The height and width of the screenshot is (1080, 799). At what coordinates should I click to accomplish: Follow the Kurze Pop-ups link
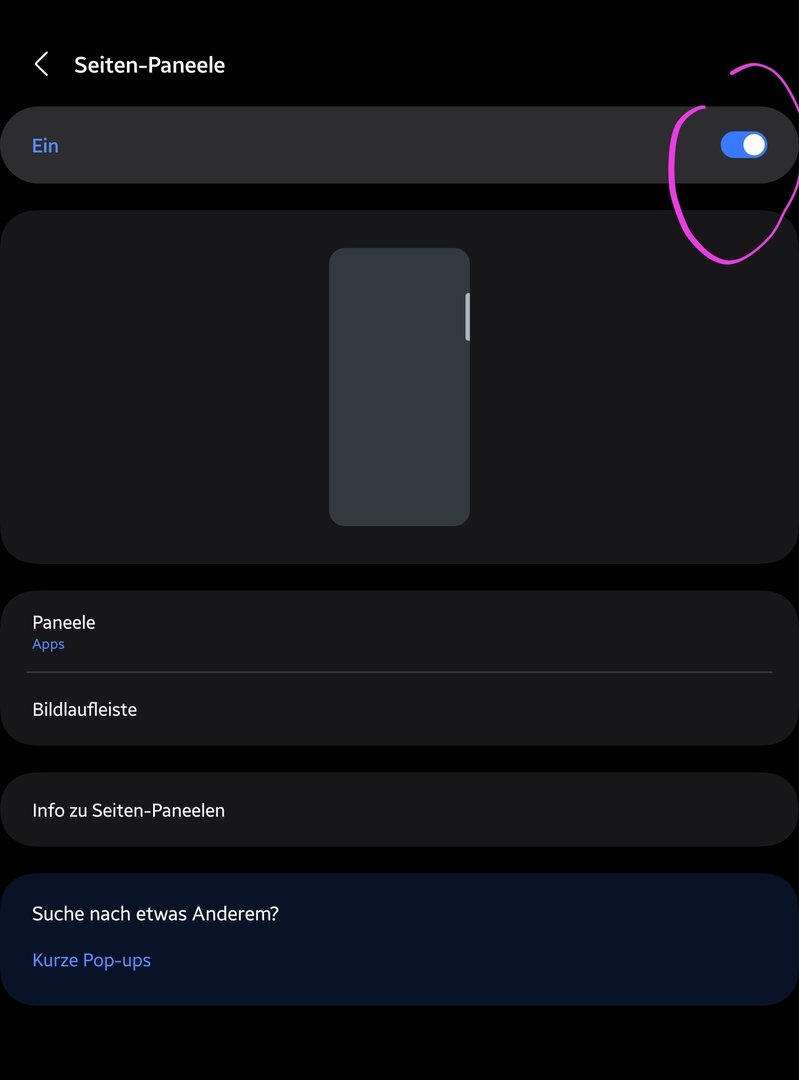pyautogui.click(x=92, y=960)
